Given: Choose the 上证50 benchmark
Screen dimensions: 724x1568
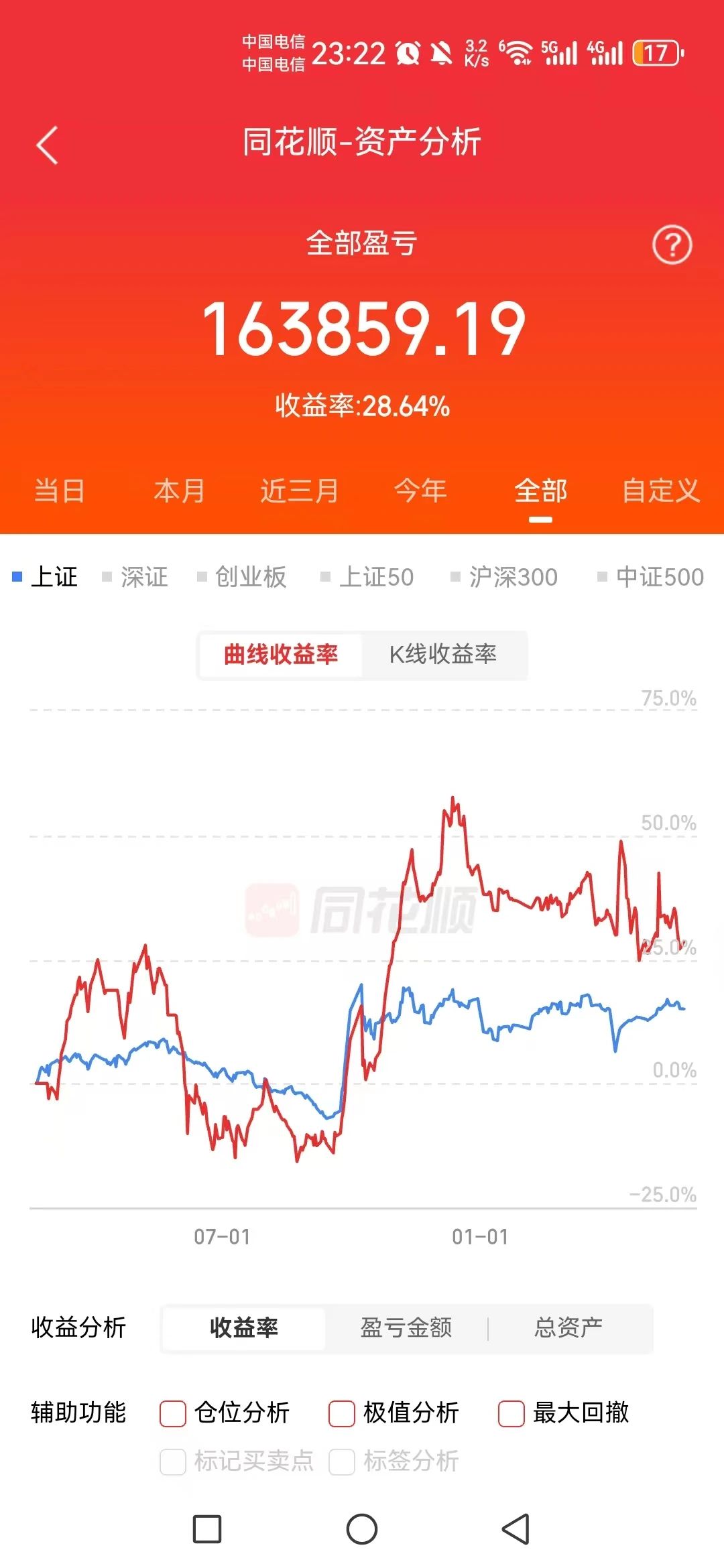Looking at the screenshot, I should click(x=367, y=577).
